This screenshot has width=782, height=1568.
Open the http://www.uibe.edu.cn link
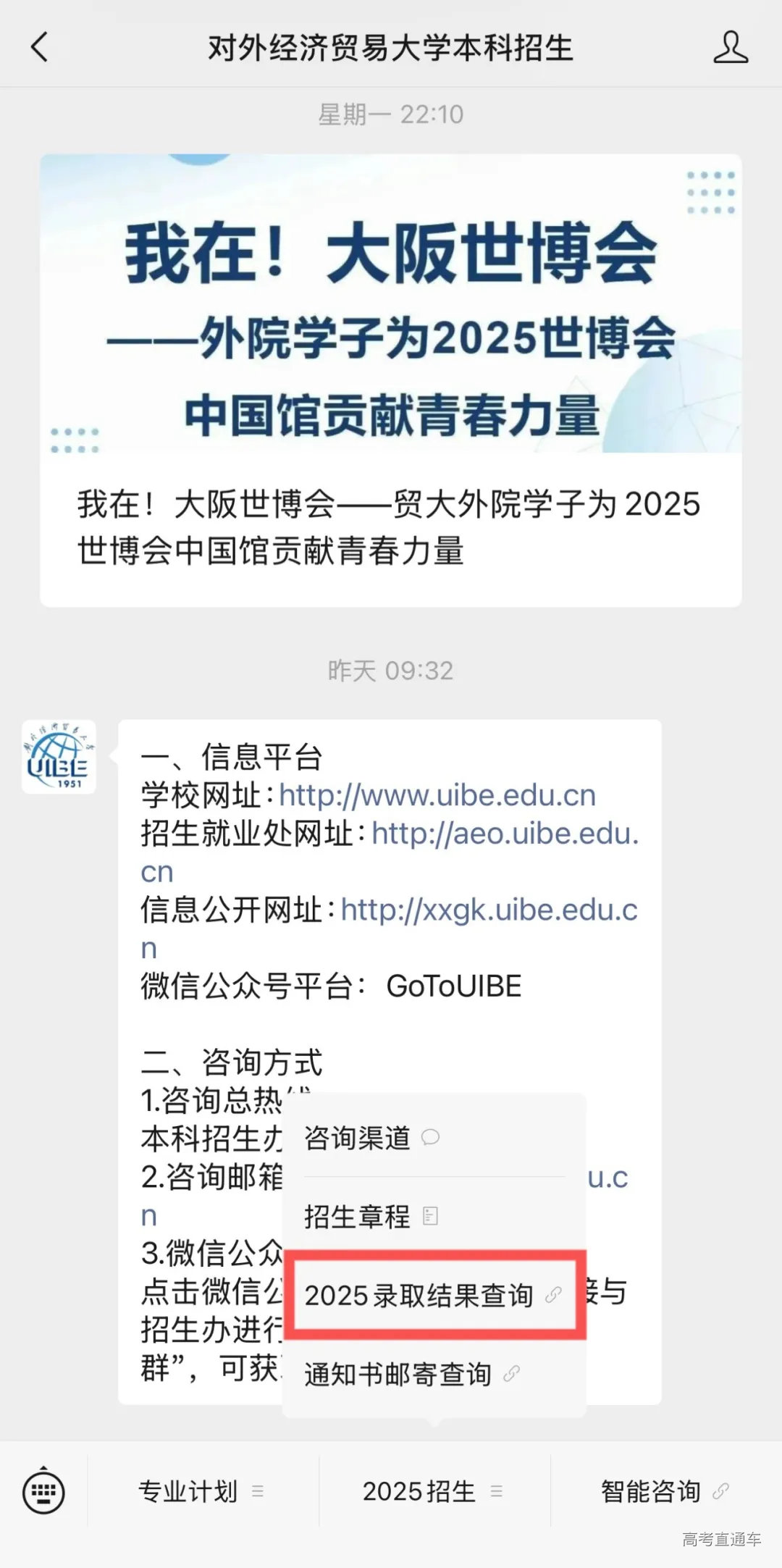tap(437, 795)
